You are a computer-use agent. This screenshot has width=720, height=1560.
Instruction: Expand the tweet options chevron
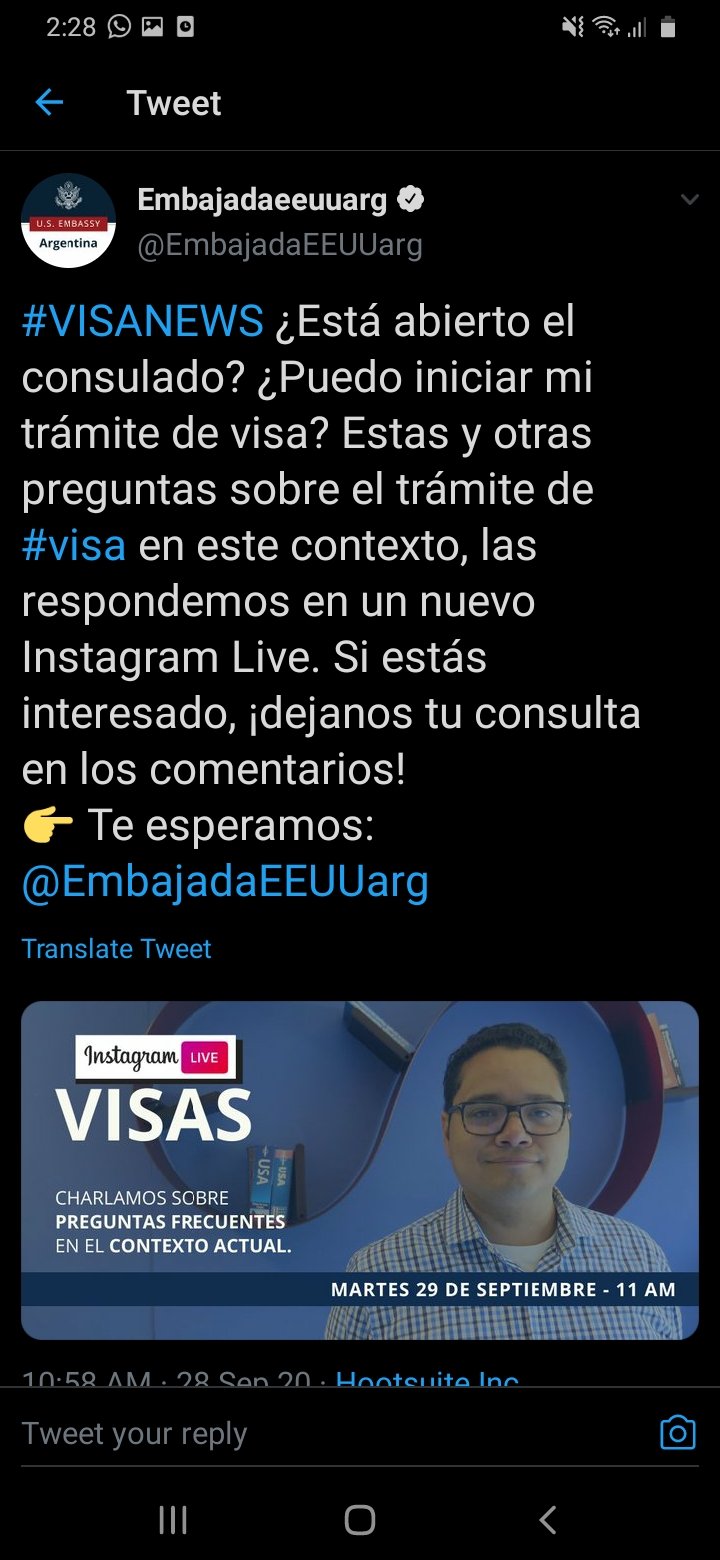[689, 200]
